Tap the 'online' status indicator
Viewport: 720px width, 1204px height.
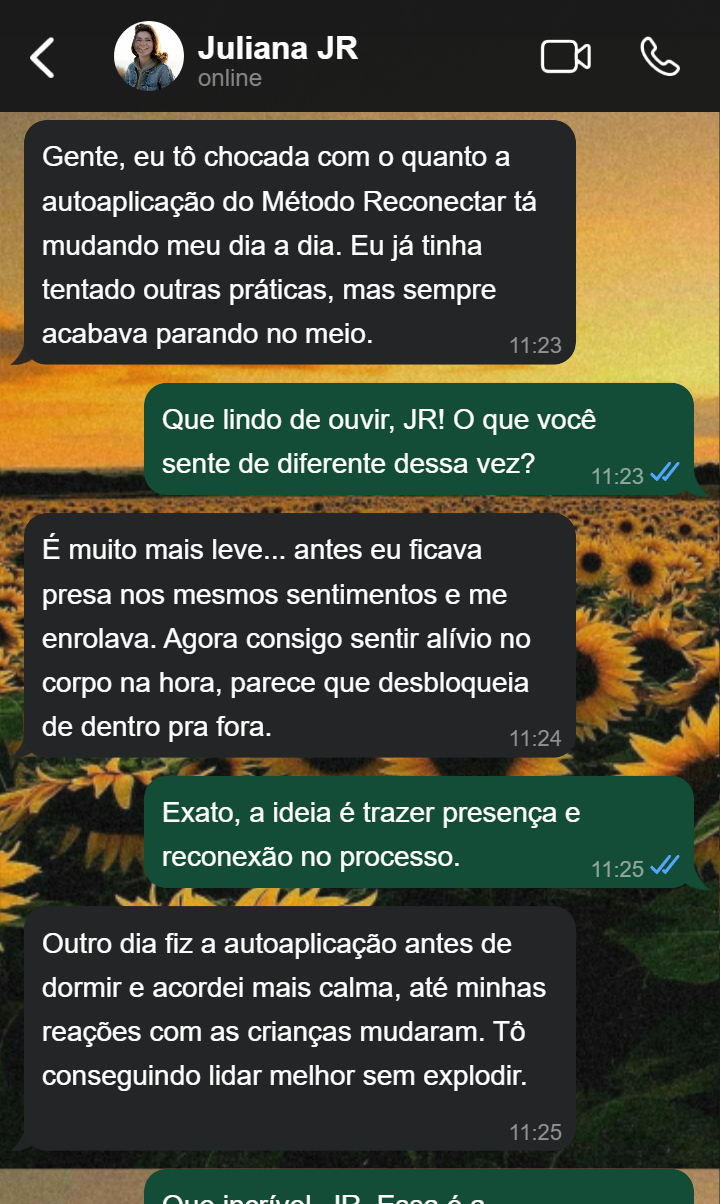(228, 78)
